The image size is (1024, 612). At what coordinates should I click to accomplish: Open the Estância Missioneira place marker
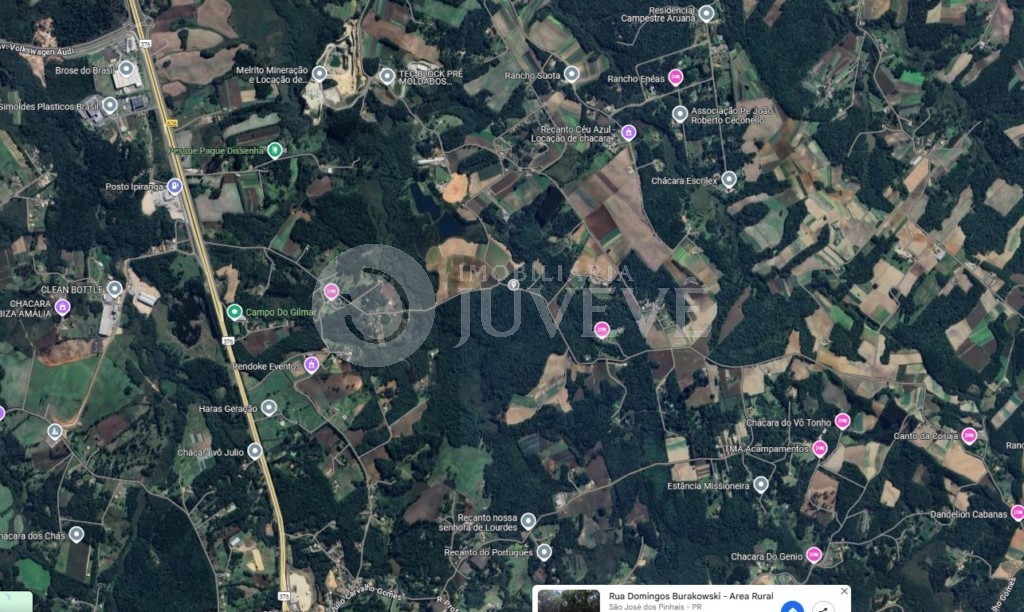[761, 484]
